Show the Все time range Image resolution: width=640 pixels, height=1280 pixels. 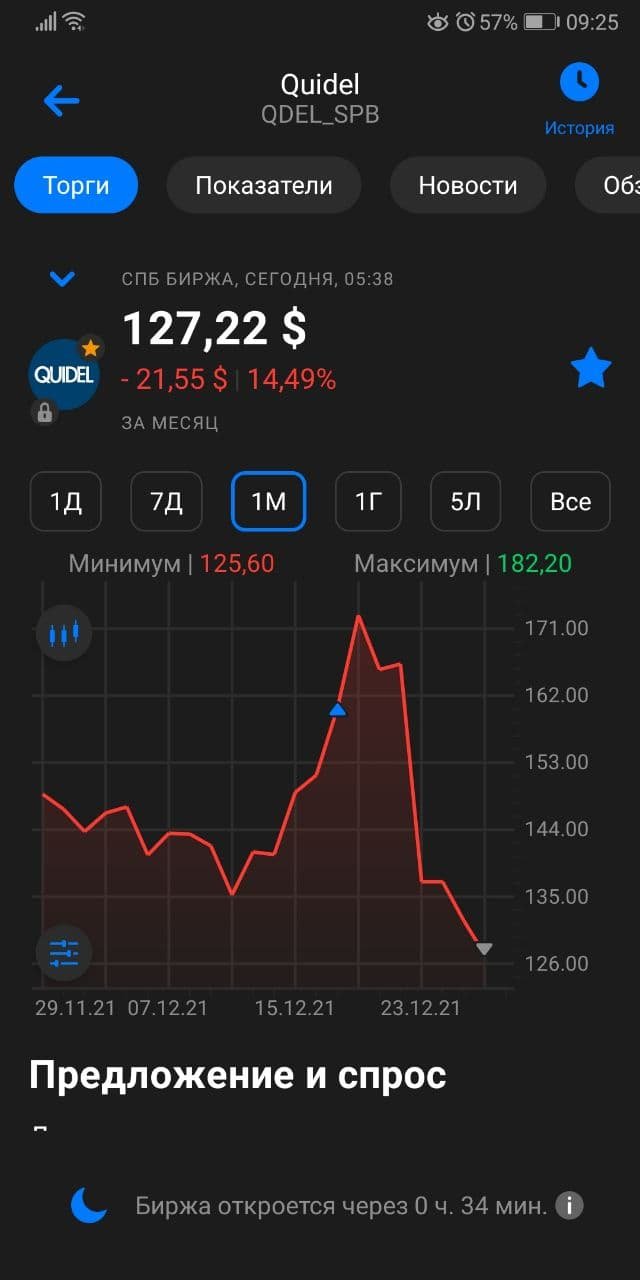click(571, 501)
